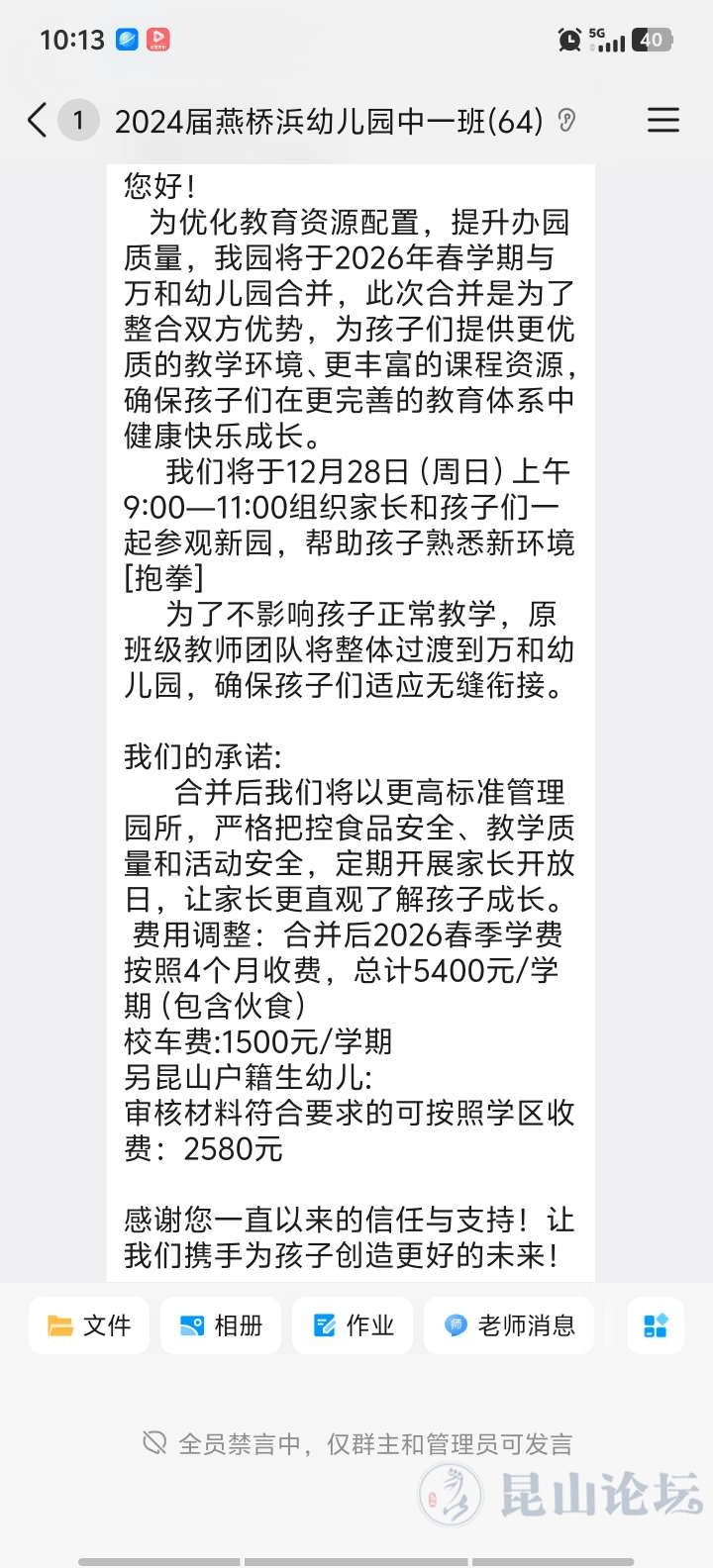Image resolution: width=713 pixels, height=1568 pixels.
Task: Open the 相册 album shortcut
Action: tap(221, 1325)
